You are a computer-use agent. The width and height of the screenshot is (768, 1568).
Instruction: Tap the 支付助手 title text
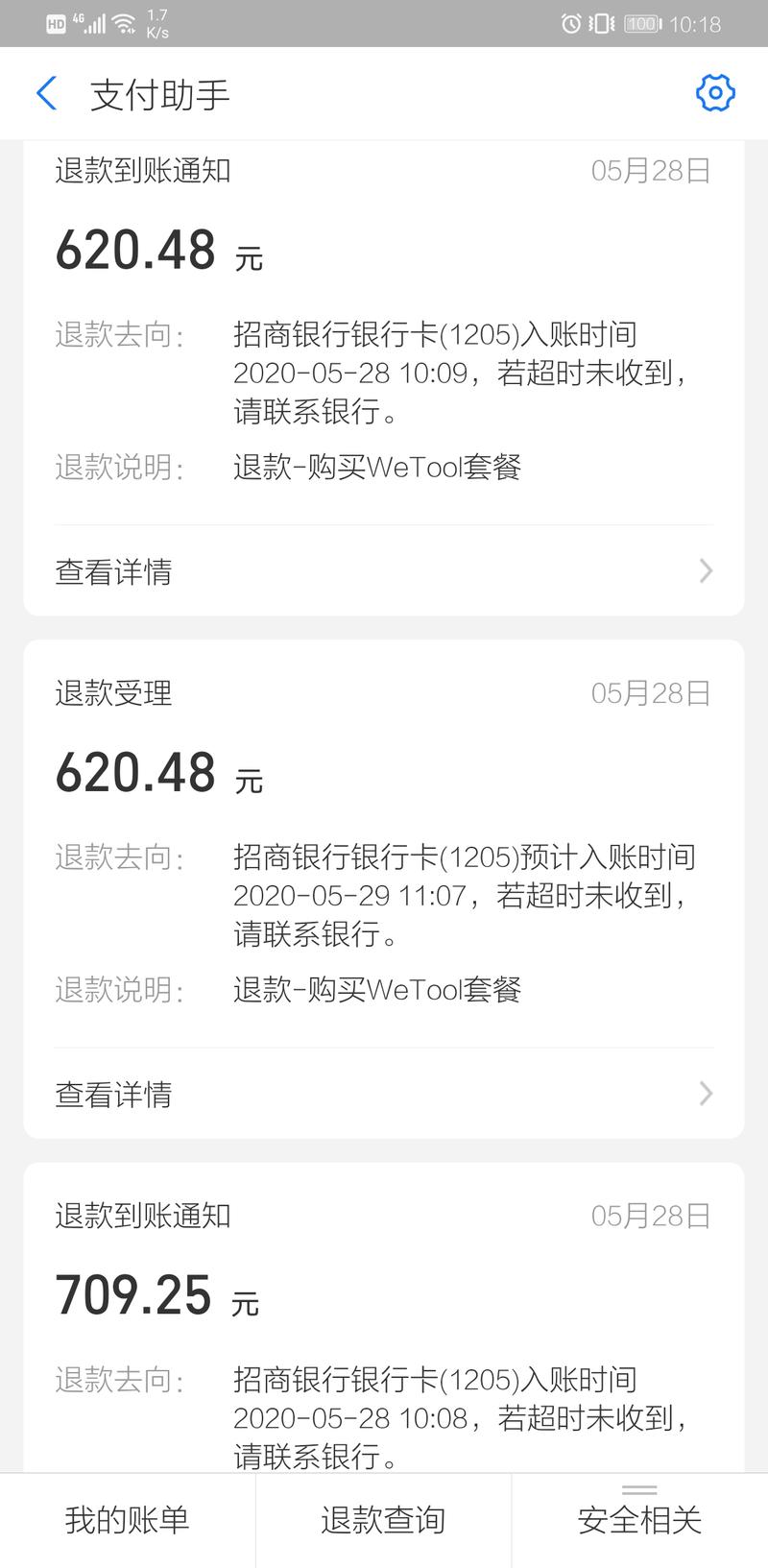point(156,95)
